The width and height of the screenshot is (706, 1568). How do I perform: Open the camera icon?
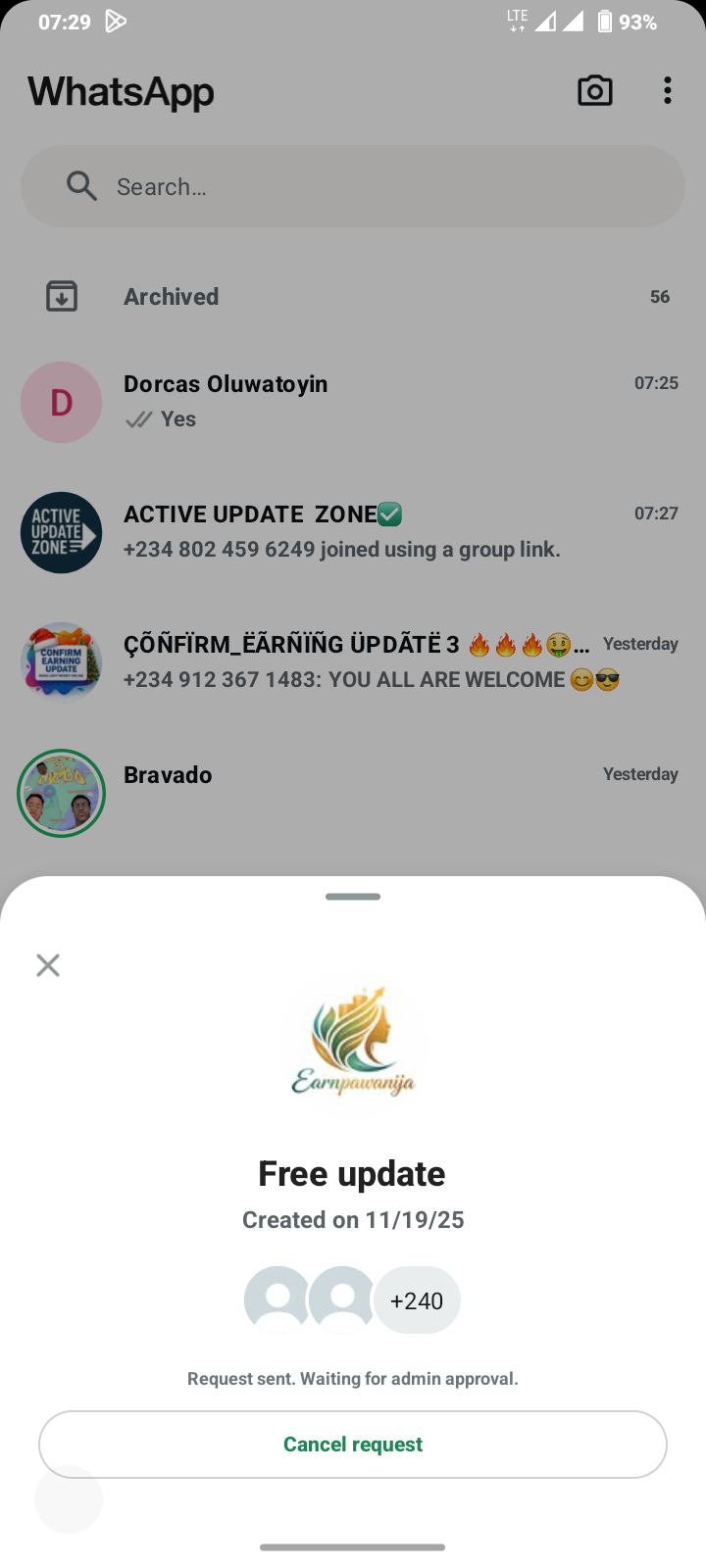point(594,91)
